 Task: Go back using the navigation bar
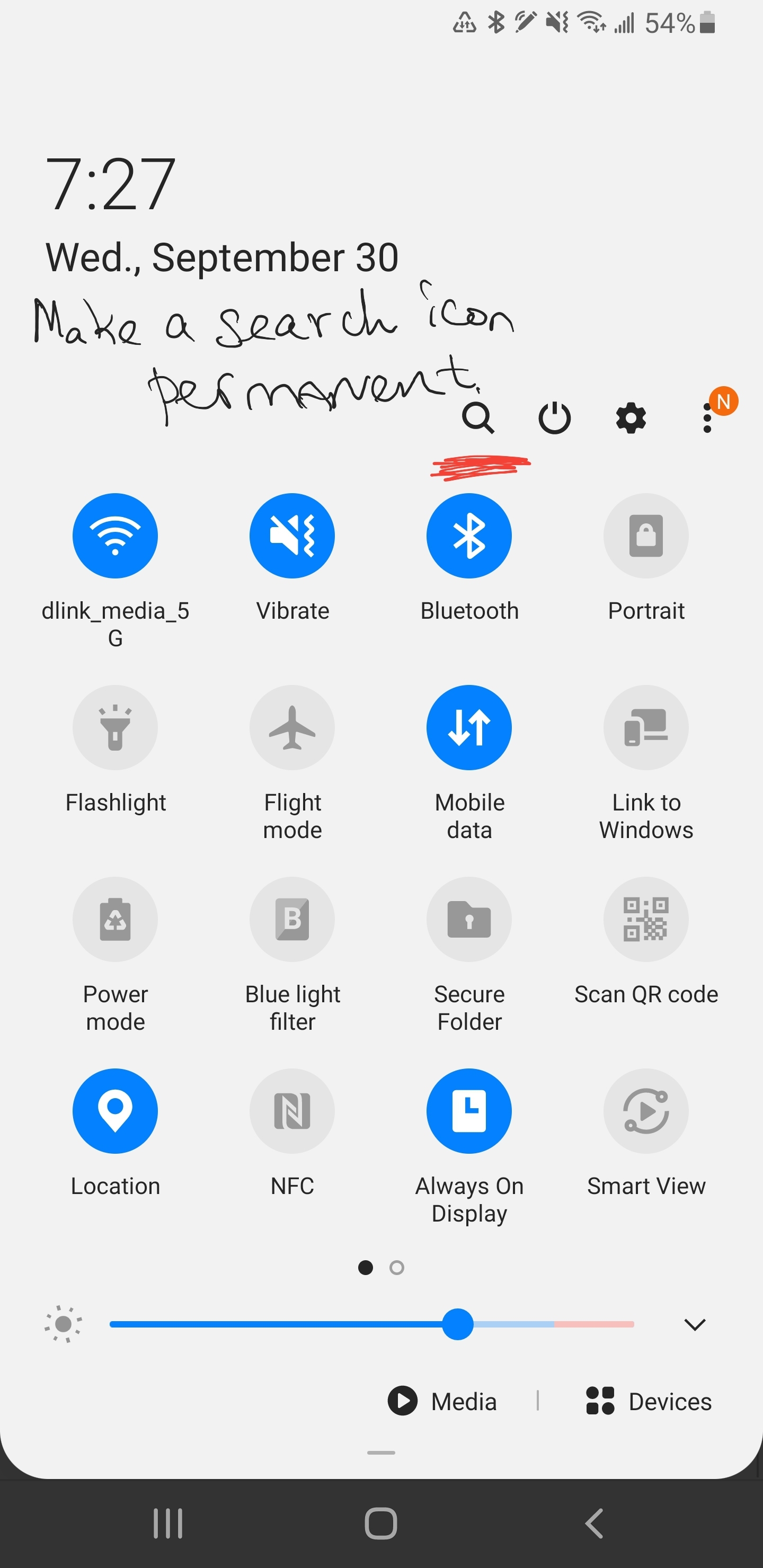(x=594, y=1524)
